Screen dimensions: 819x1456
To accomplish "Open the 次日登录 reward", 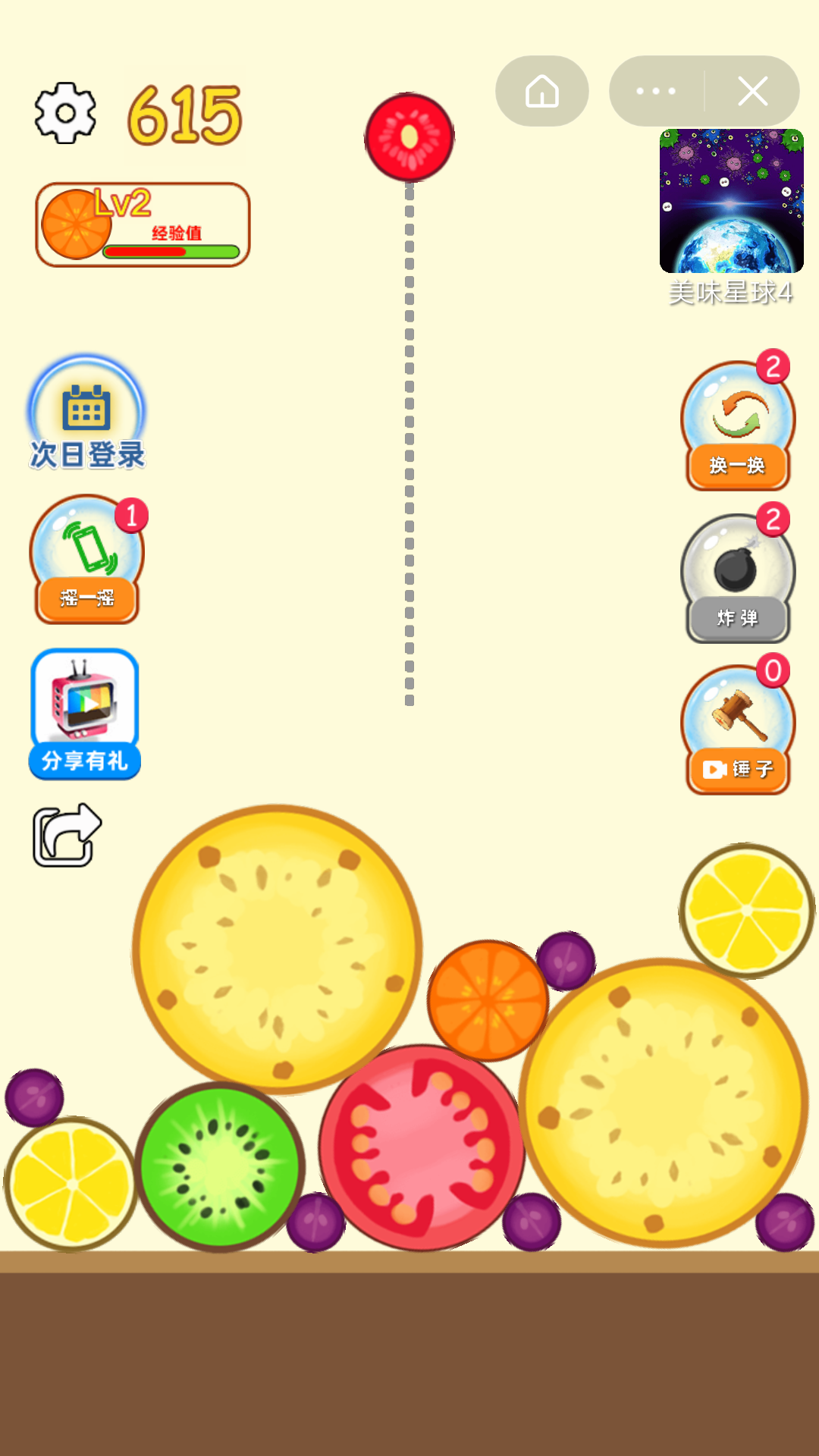I will tap(86, 414).
